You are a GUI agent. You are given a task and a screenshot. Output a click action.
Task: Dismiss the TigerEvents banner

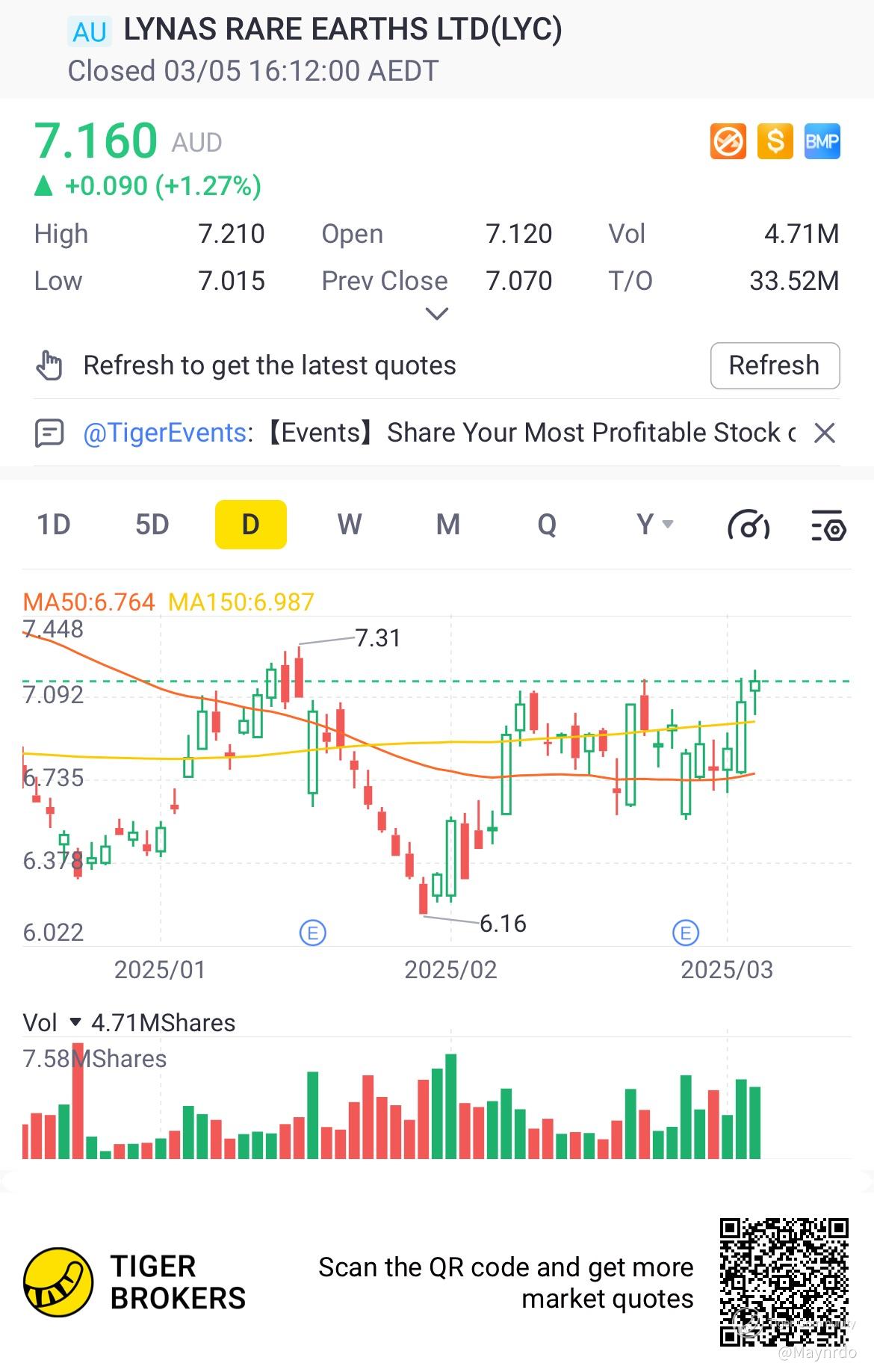(824, 433)
